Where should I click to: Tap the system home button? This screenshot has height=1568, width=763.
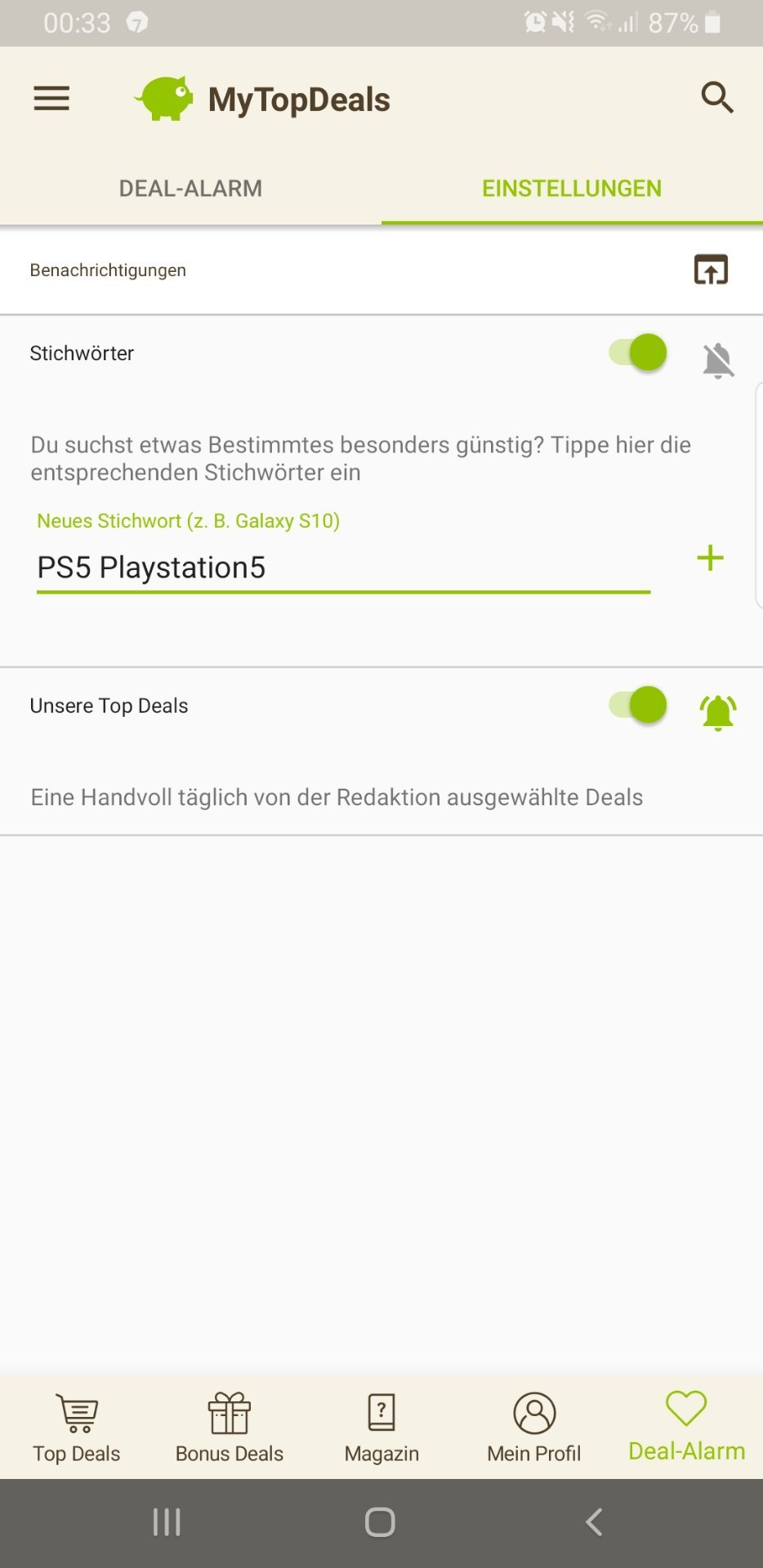coord(380,1522)
